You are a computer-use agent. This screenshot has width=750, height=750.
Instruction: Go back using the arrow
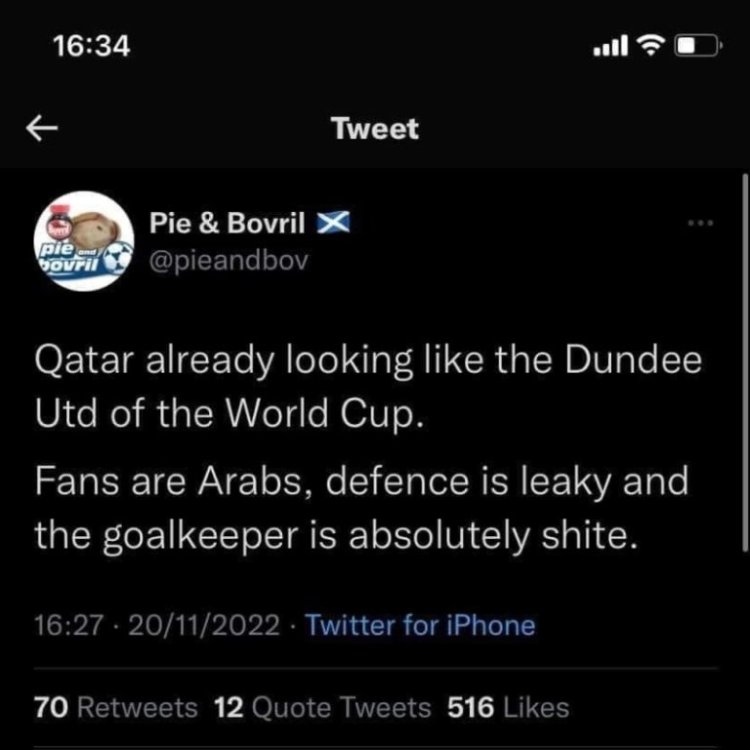(41, 128)
